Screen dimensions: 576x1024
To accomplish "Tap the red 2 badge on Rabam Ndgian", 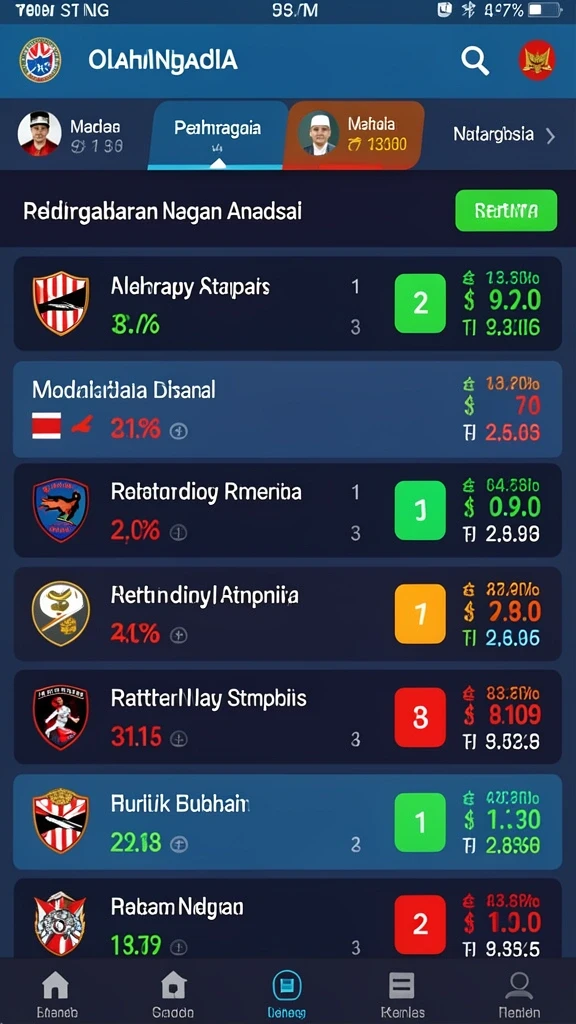I will point(421,924).
